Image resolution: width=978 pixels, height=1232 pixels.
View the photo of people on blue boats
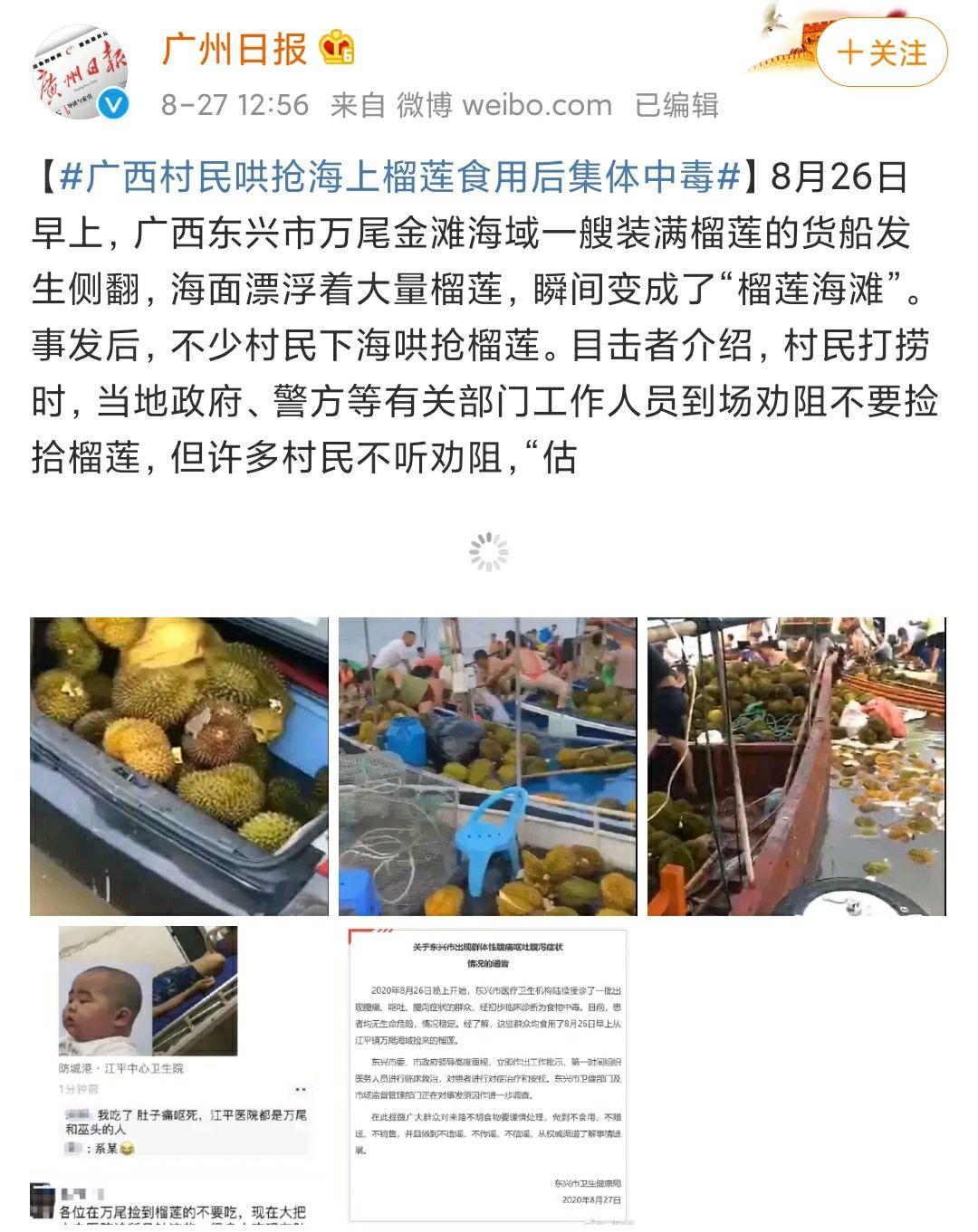point(487,767)
